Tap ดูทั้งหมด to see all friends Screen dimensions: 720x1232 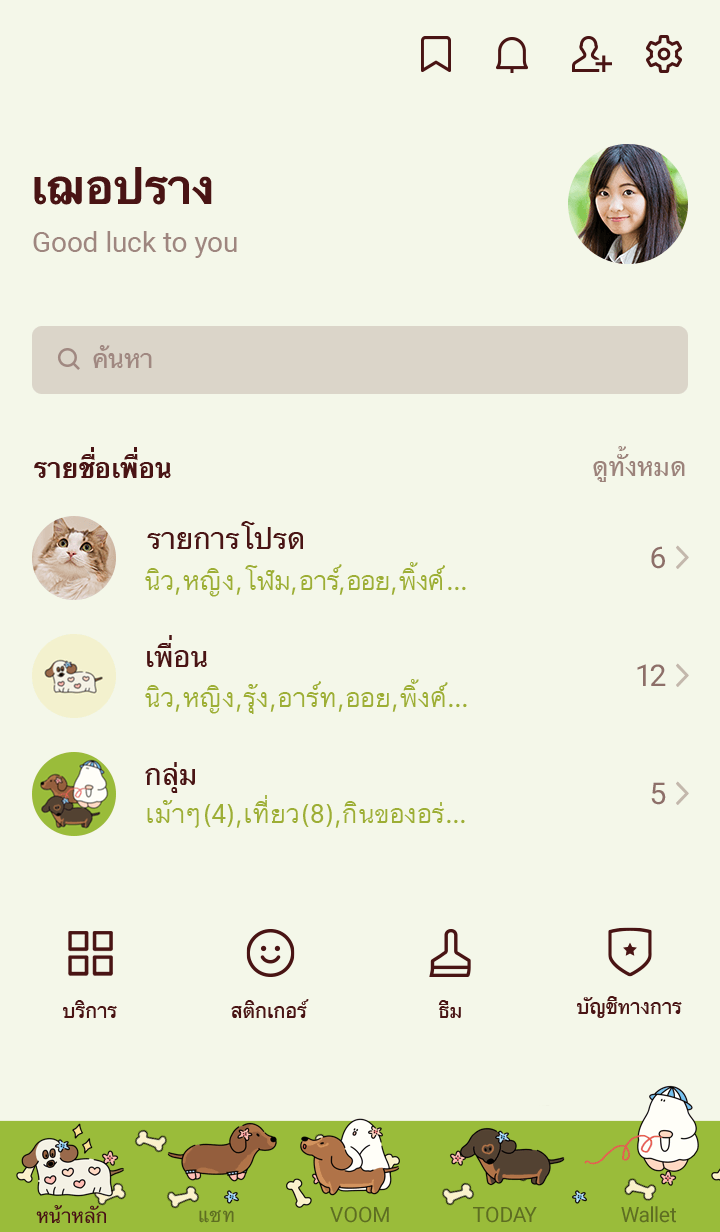[x=638, y=468]
